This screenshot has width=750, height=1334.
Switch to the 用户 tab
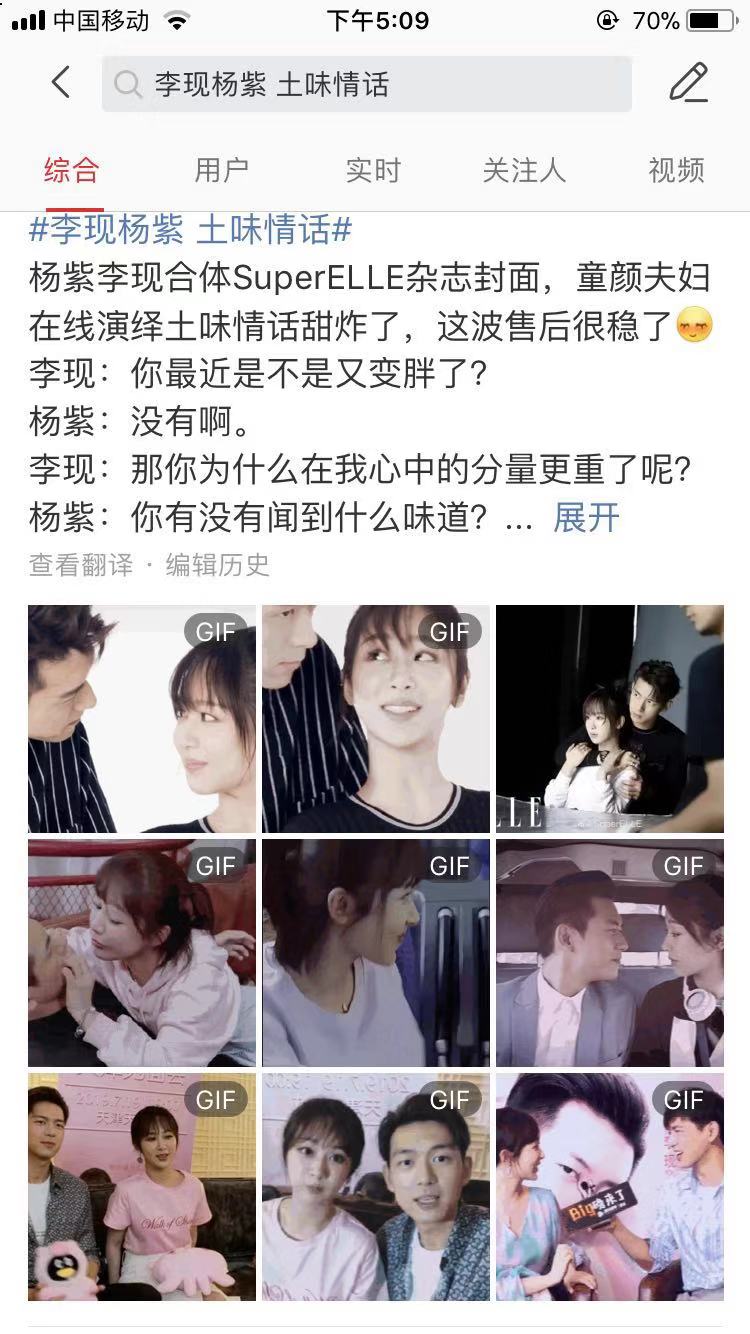pyautogui.click(x=221, y=170)
